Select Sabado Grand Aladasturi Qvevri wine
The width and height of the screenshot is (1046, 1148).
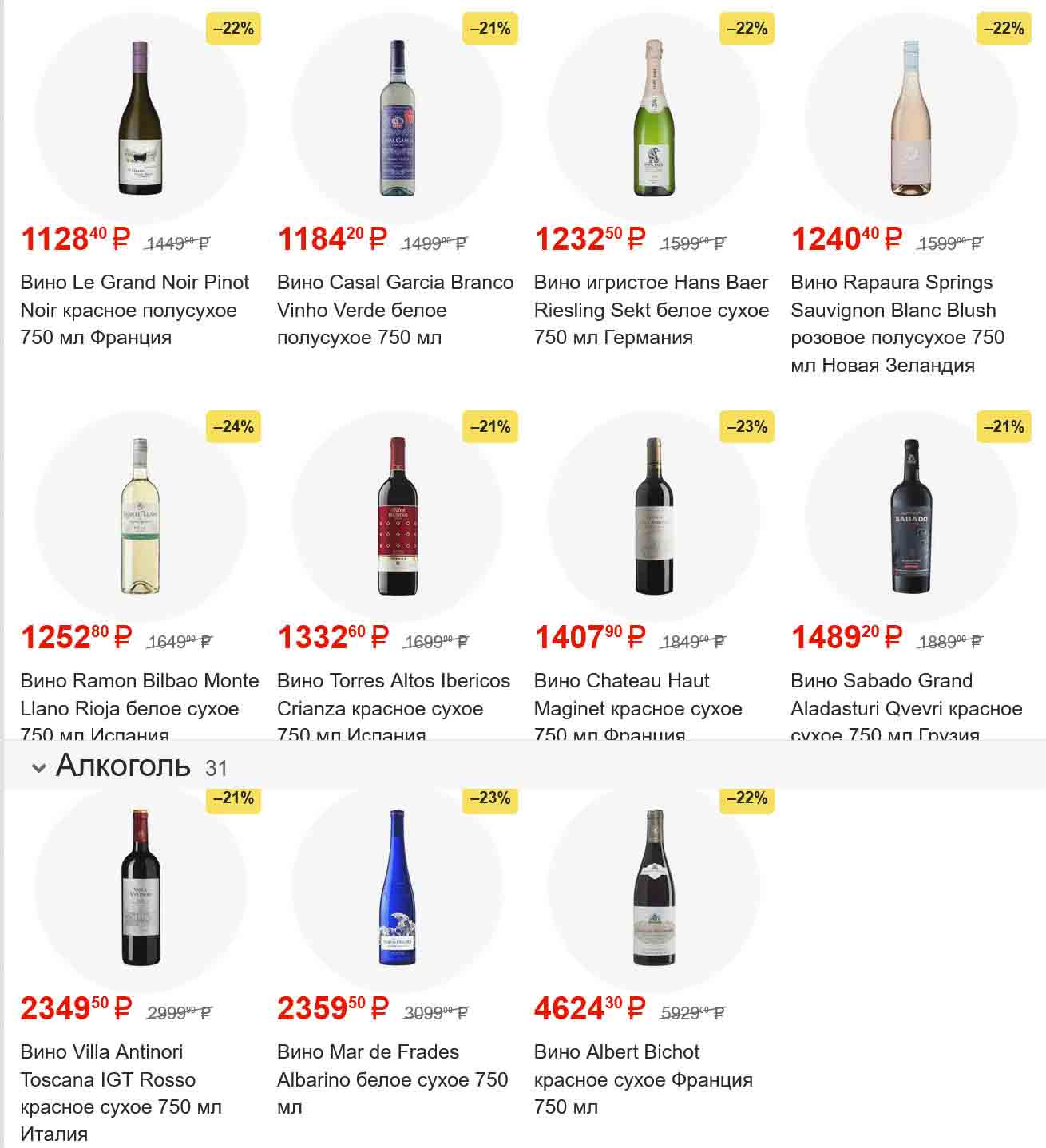coord(911,517)
